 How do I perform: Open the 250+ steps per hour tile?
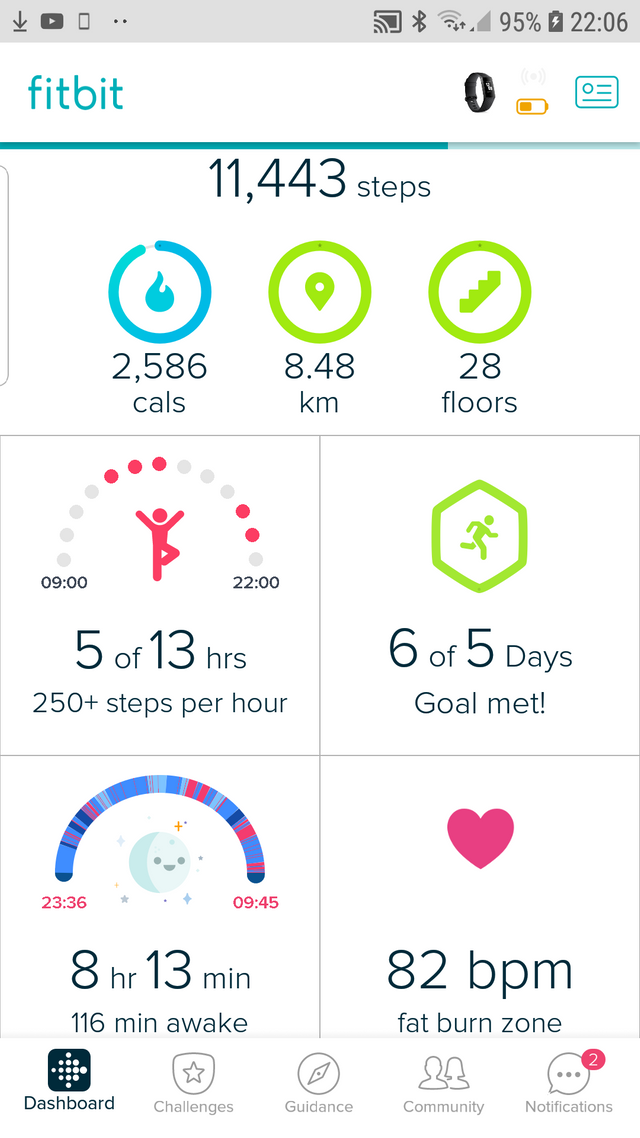click(160, 596)
